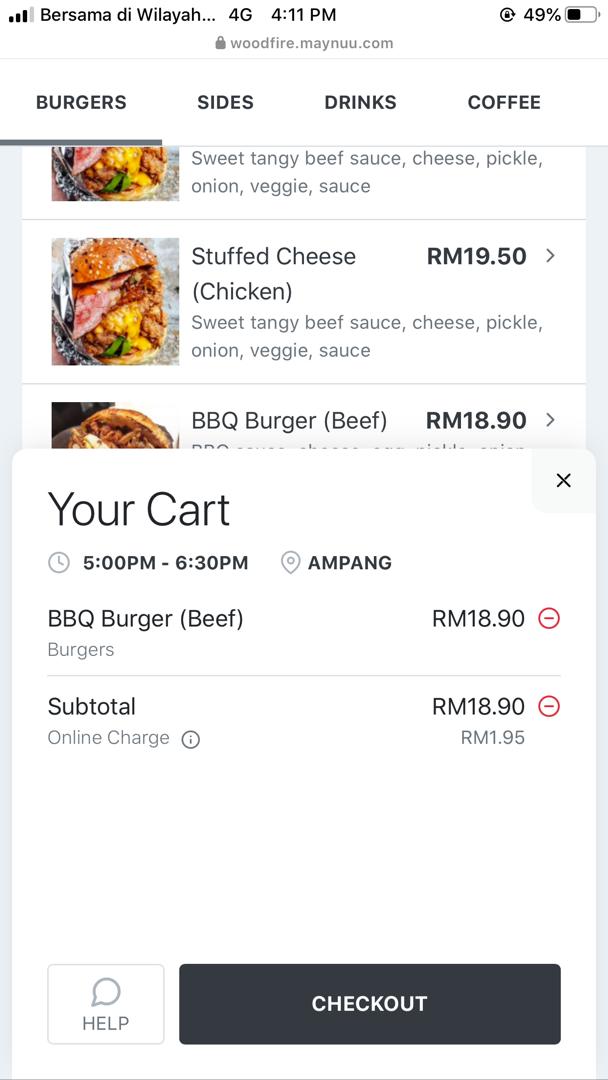
Task: Proceed to Checkout
Action: pos(369,1004)
